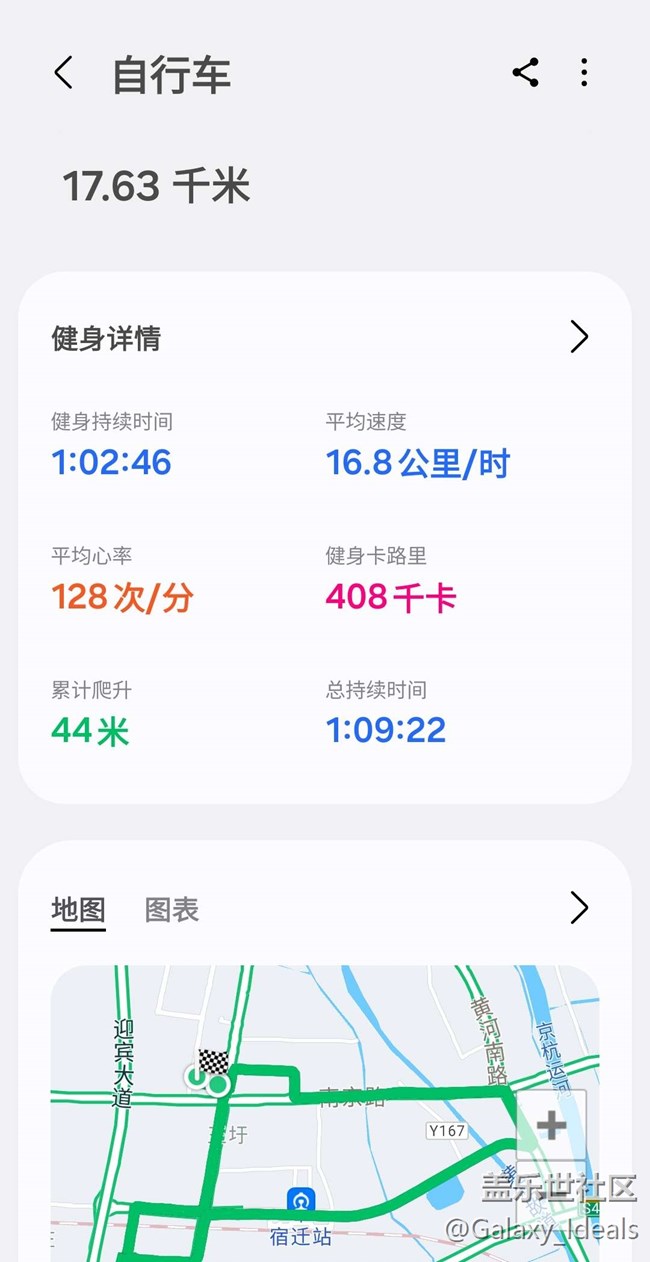Viewport: 650px width, 1262px height.
Task: Go back from the 自行车 screen
Action: tap(63, 73)
